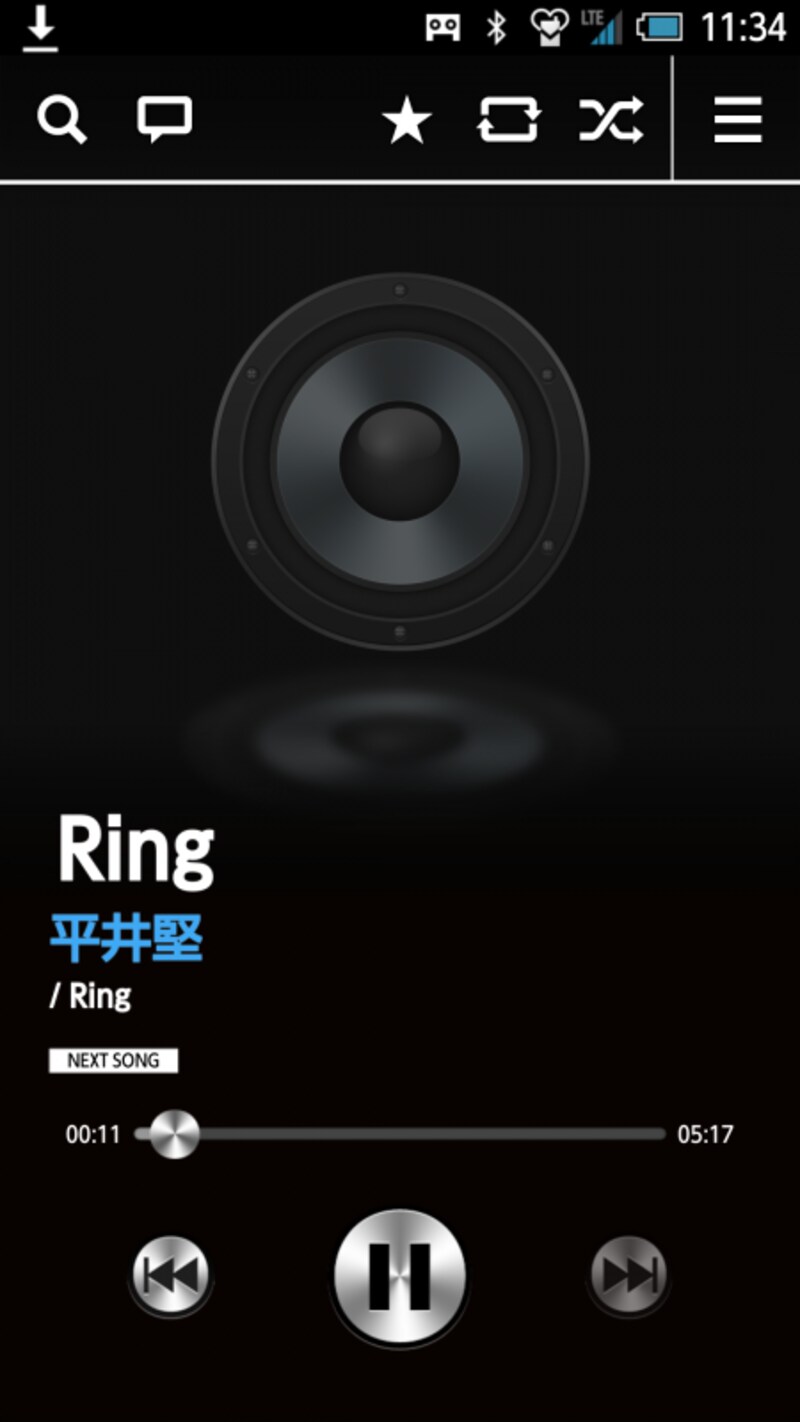This screenshot has height=1422, width=800.
Task: Open the search magnifier icon
Action: 61,121
